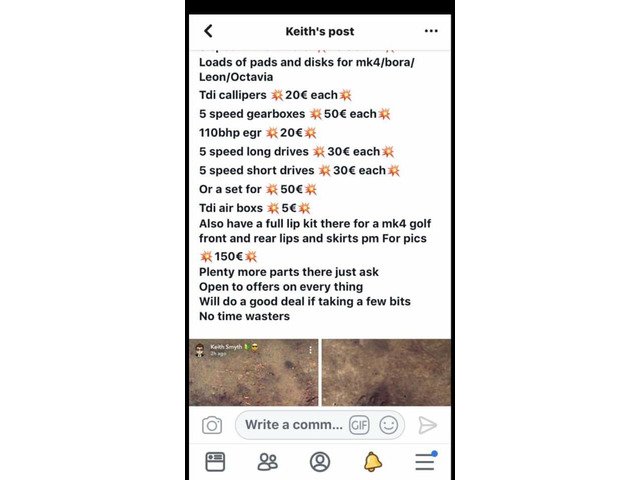The height and width of the screenshot is (480, 640).
Task: Open the notifications bell tab
Action: pos(372,461)
